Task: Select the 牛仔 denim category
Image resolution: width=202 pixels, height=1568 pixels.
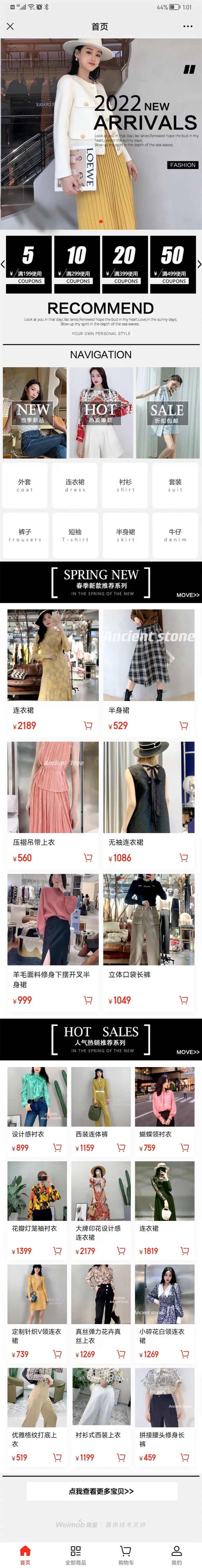Action: 175,535
